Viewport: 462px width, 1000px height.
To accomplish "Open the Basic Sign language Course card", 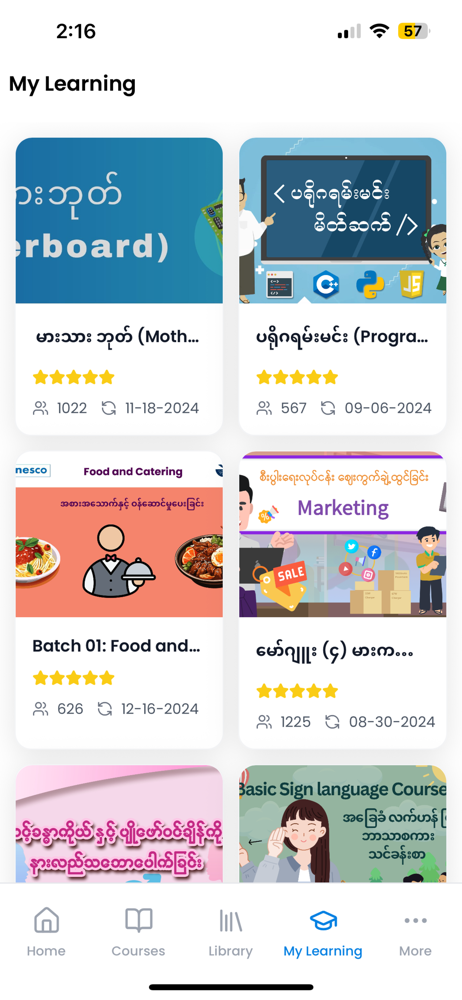I will point(343,824).
